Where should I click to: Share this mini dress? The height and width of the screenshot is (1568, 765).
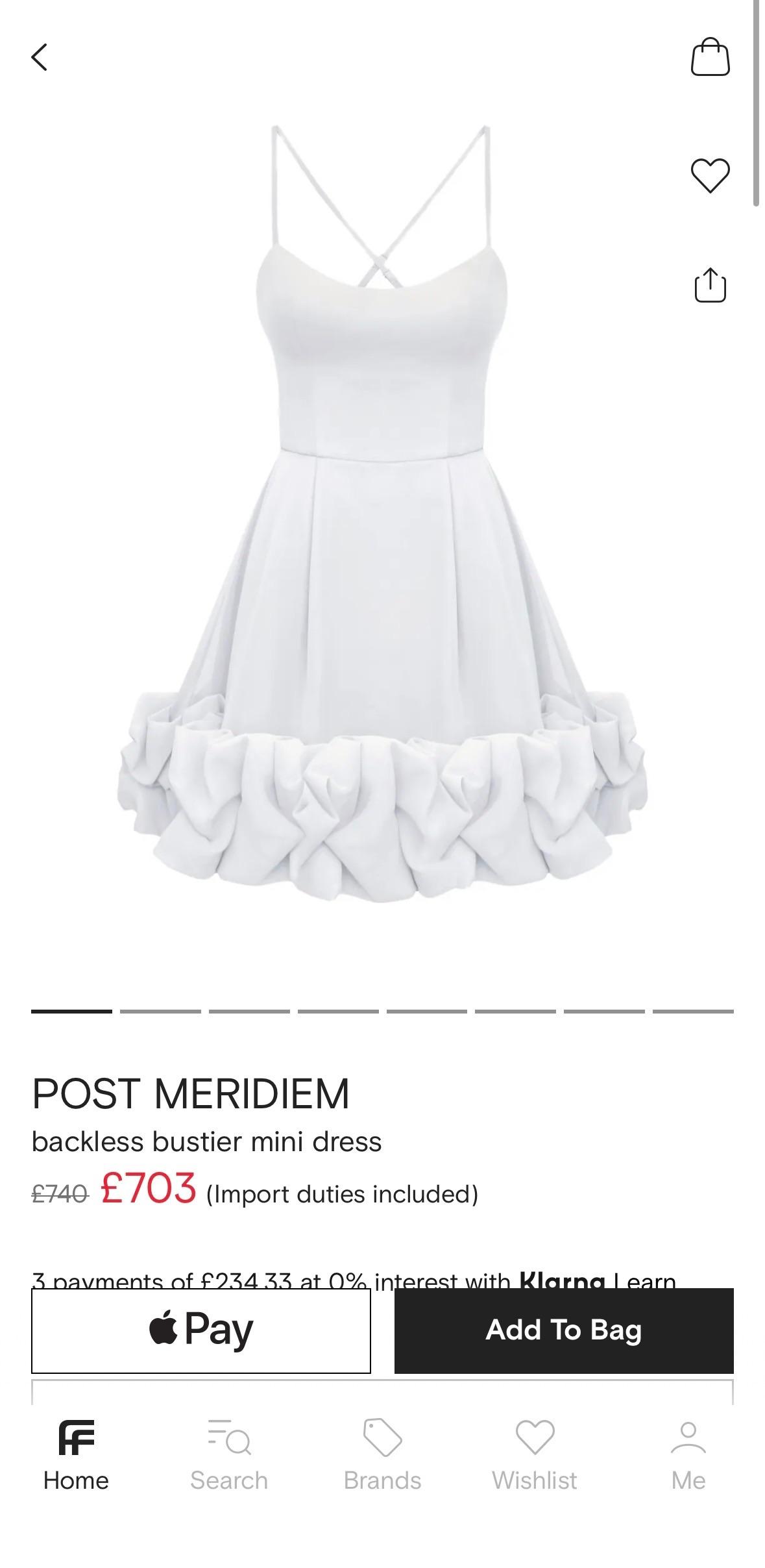click(x=710, y=285)
